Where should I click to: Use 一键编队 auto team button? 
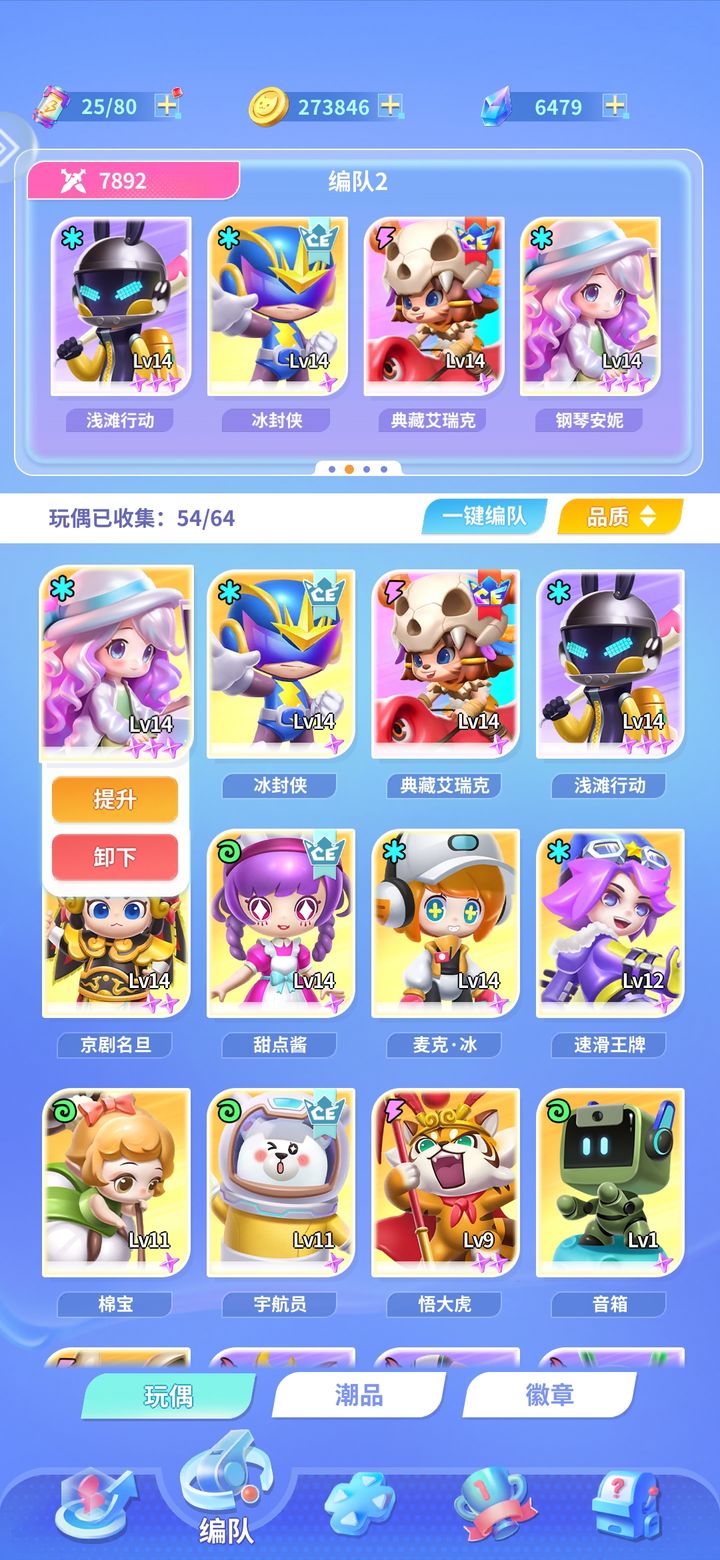(485, 517)
